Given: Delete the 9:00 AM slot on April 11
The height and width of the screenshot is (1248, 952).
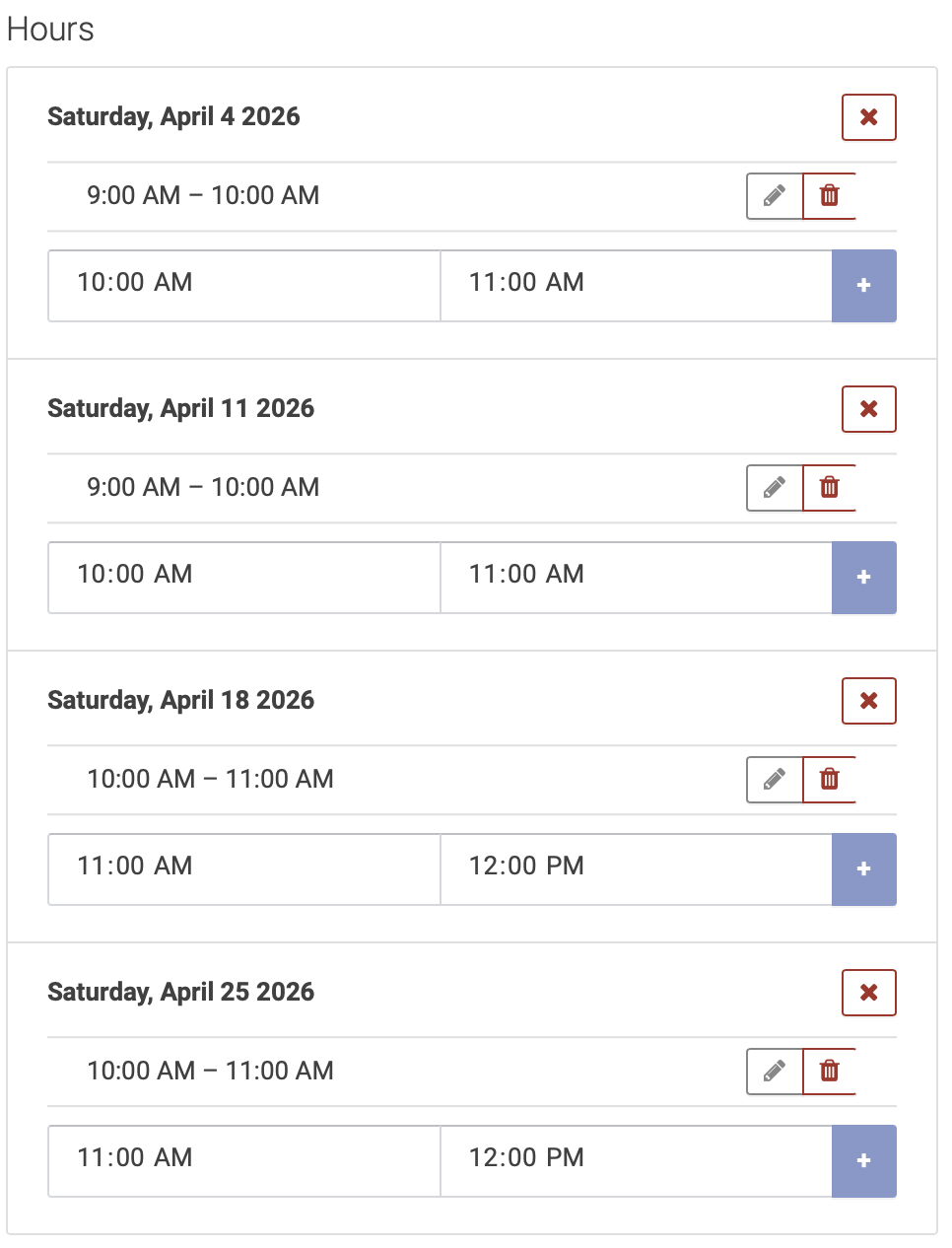Looking at the screenshot, I should [829, 487].
